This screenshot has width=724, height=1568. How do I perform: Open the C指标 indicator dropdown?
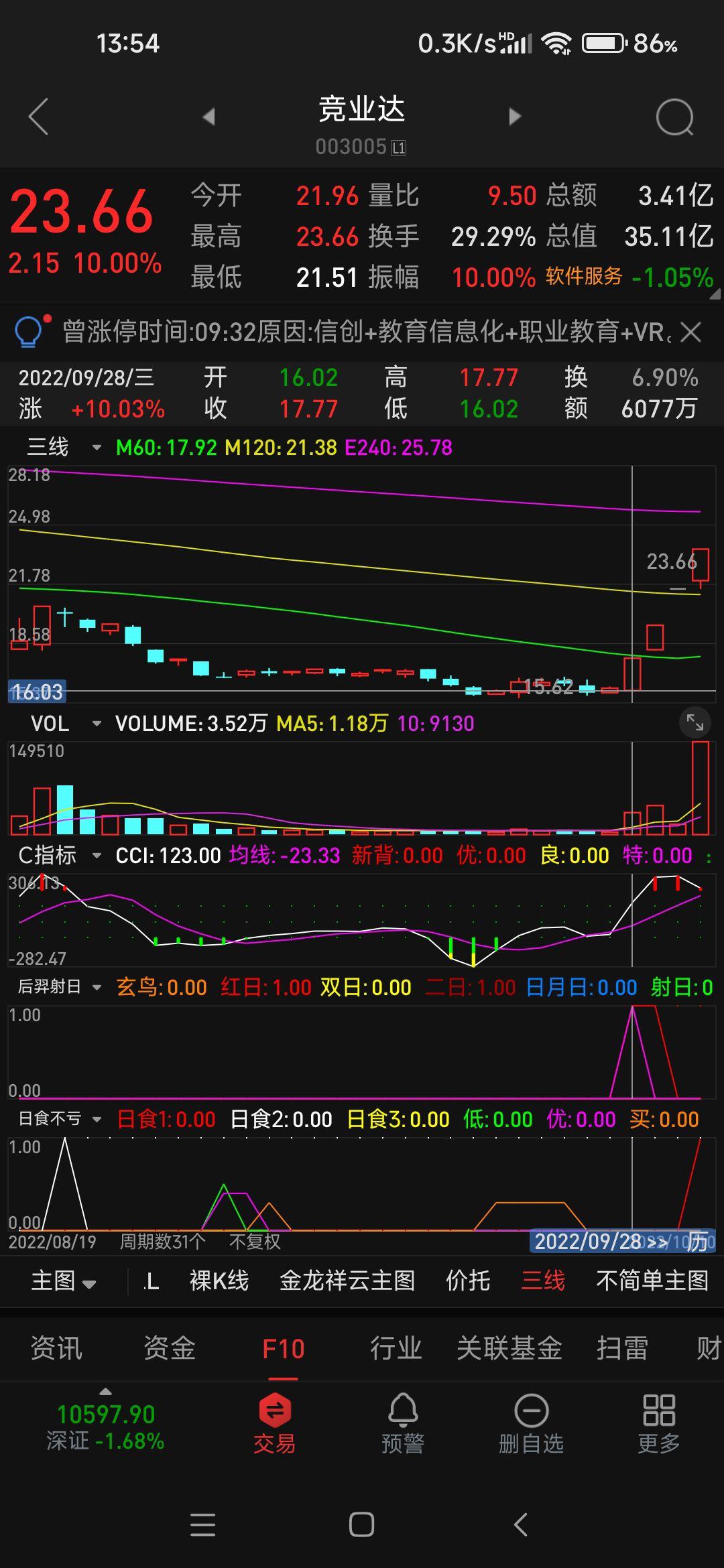pyautogui.click(x=60, y=856)
